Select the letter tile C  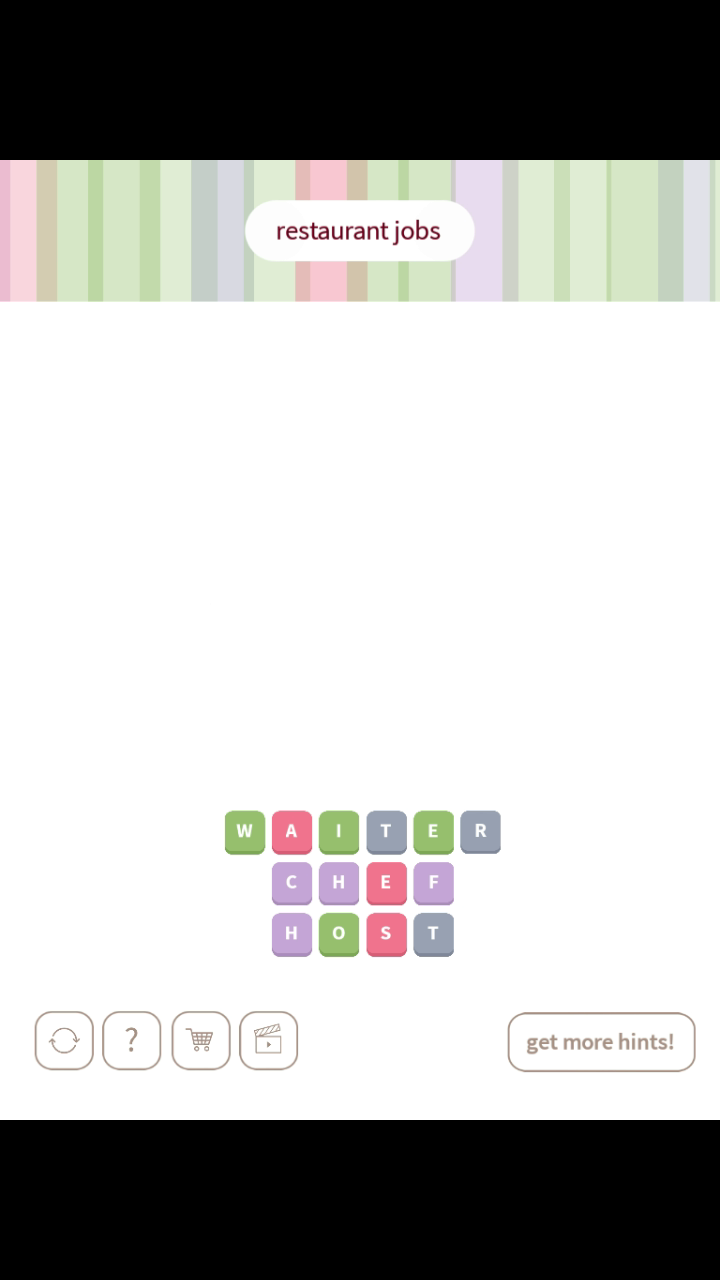292,882
